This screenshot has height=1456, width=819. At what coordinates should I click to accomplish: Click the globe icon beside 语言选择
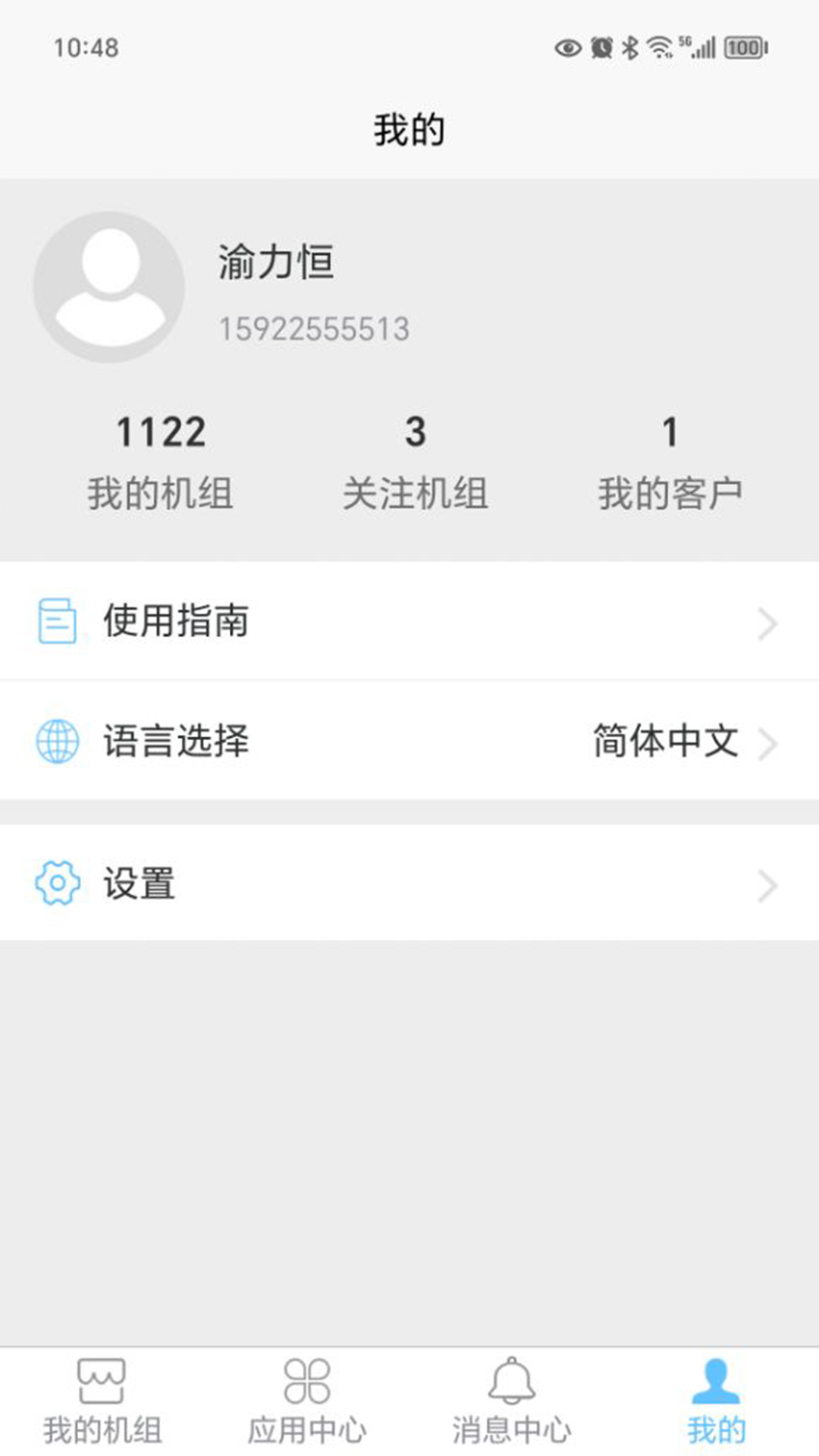tap(55, 742)
